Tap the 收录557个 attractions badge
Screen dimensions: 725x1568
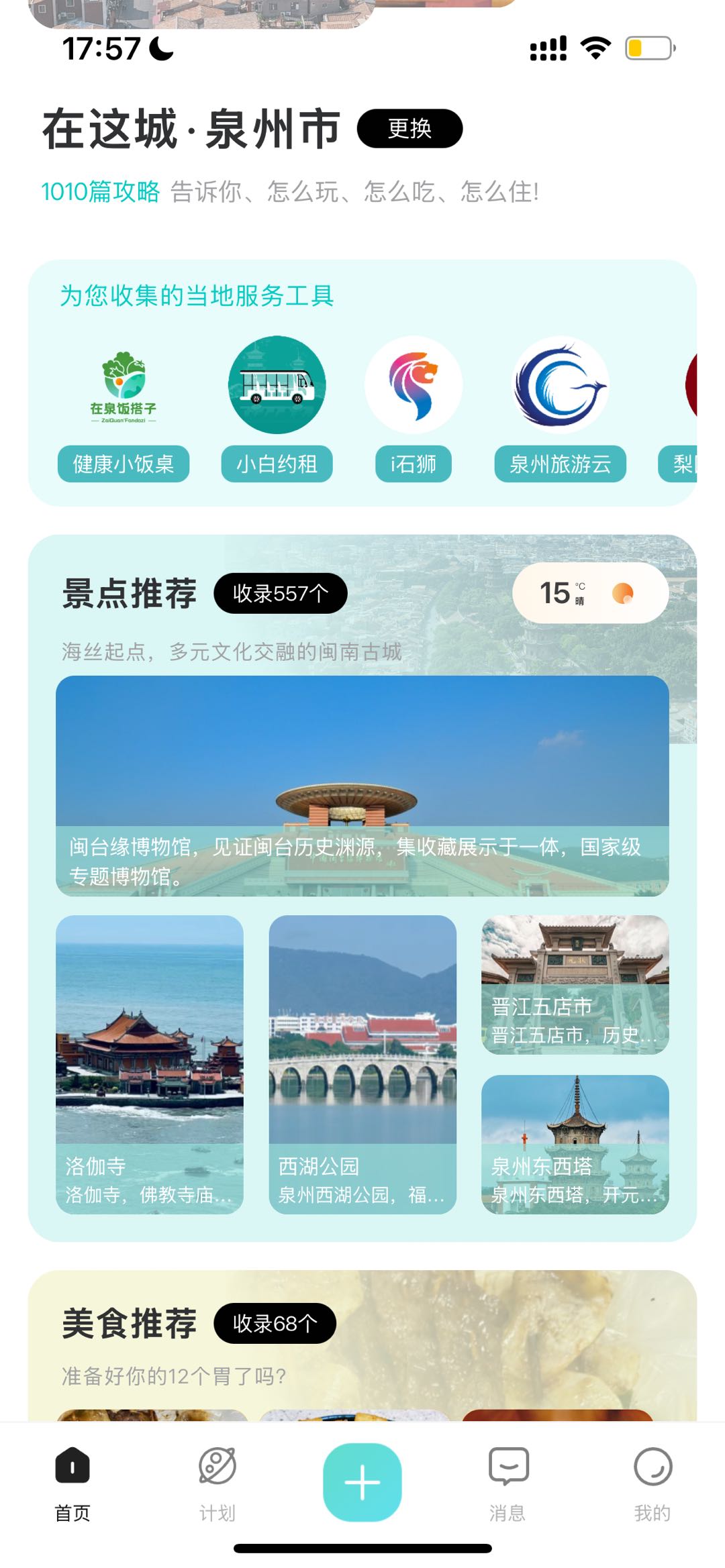280,593
